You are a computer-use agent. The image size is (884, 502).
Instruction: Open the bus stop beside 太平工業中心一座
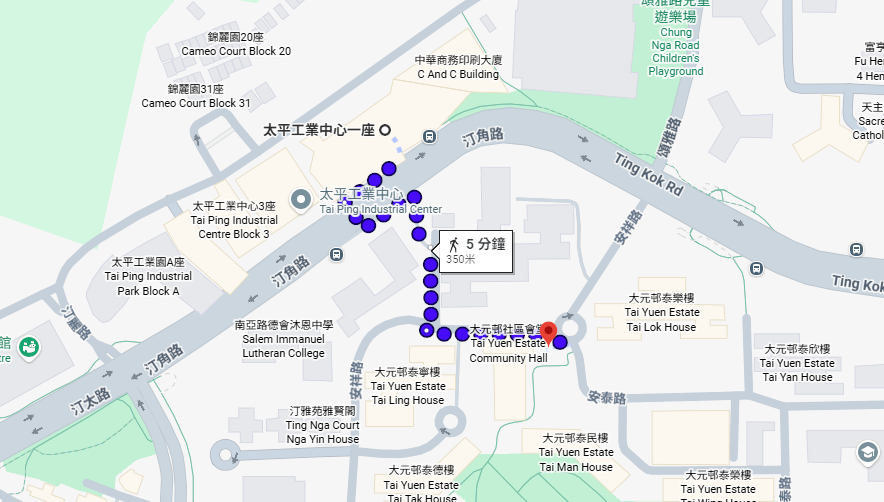pyautogui.click(x=429, y=136)
